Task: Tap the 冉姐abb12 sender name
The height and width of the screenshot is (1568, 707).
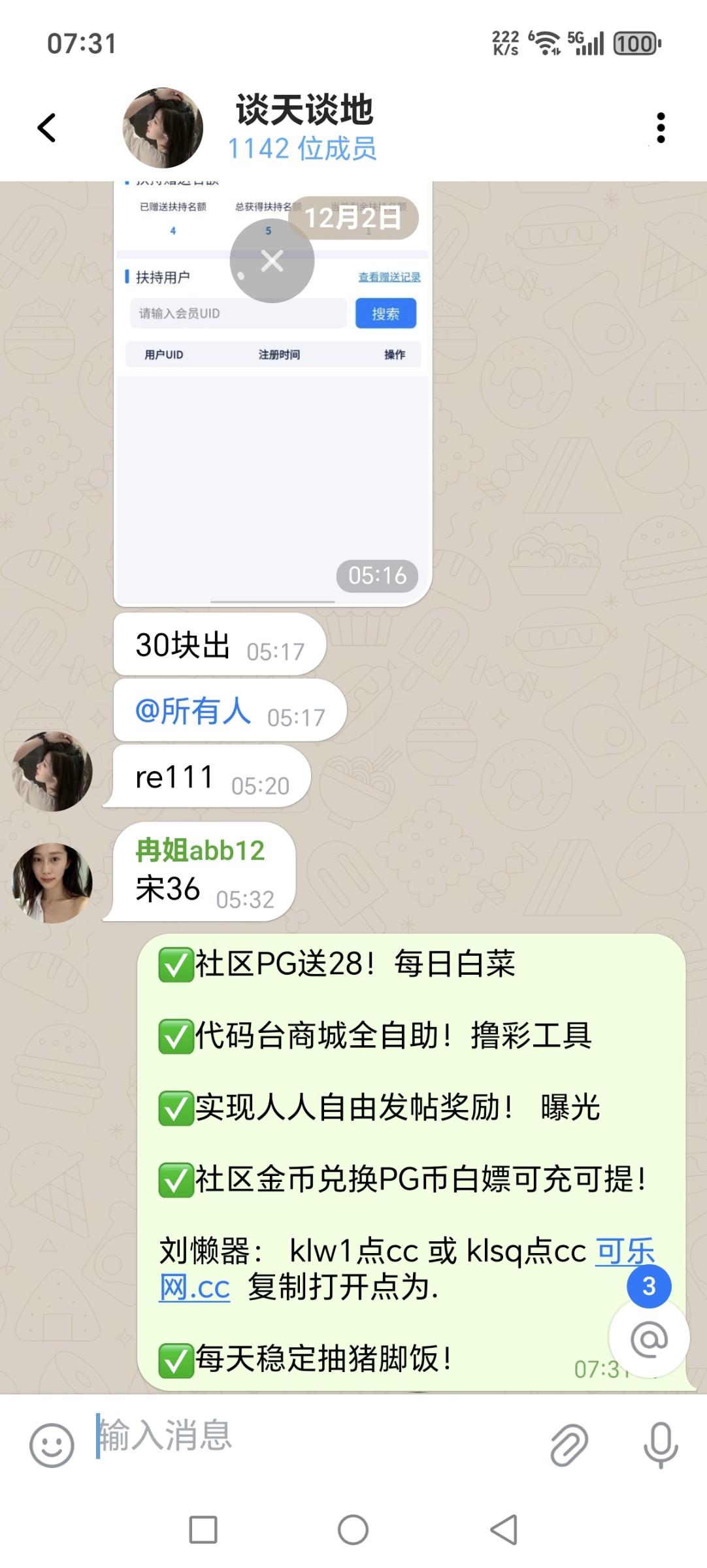Action: click(x=200, y=851)
